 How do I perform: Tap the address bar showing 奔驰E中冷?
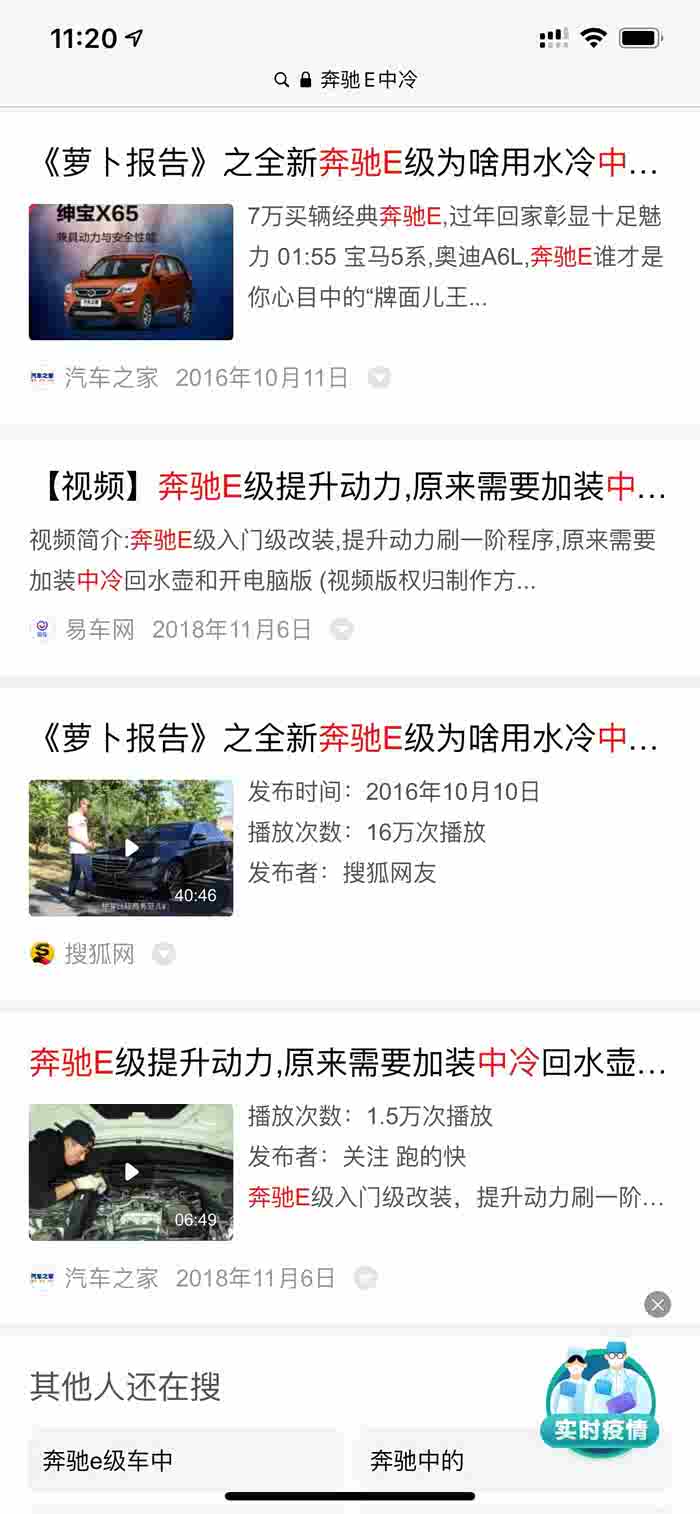350,80
